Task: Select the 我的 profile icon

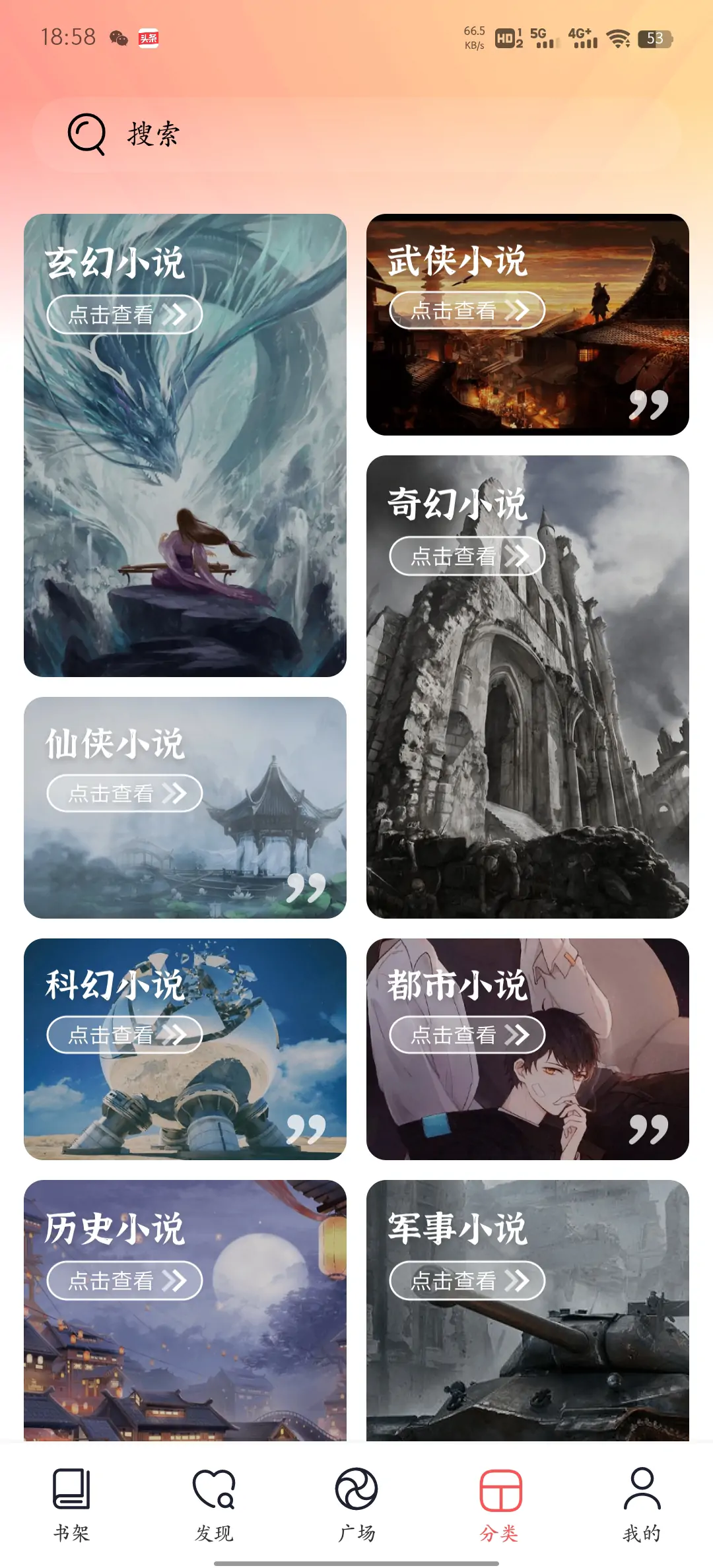Action: pos(641,1487)
